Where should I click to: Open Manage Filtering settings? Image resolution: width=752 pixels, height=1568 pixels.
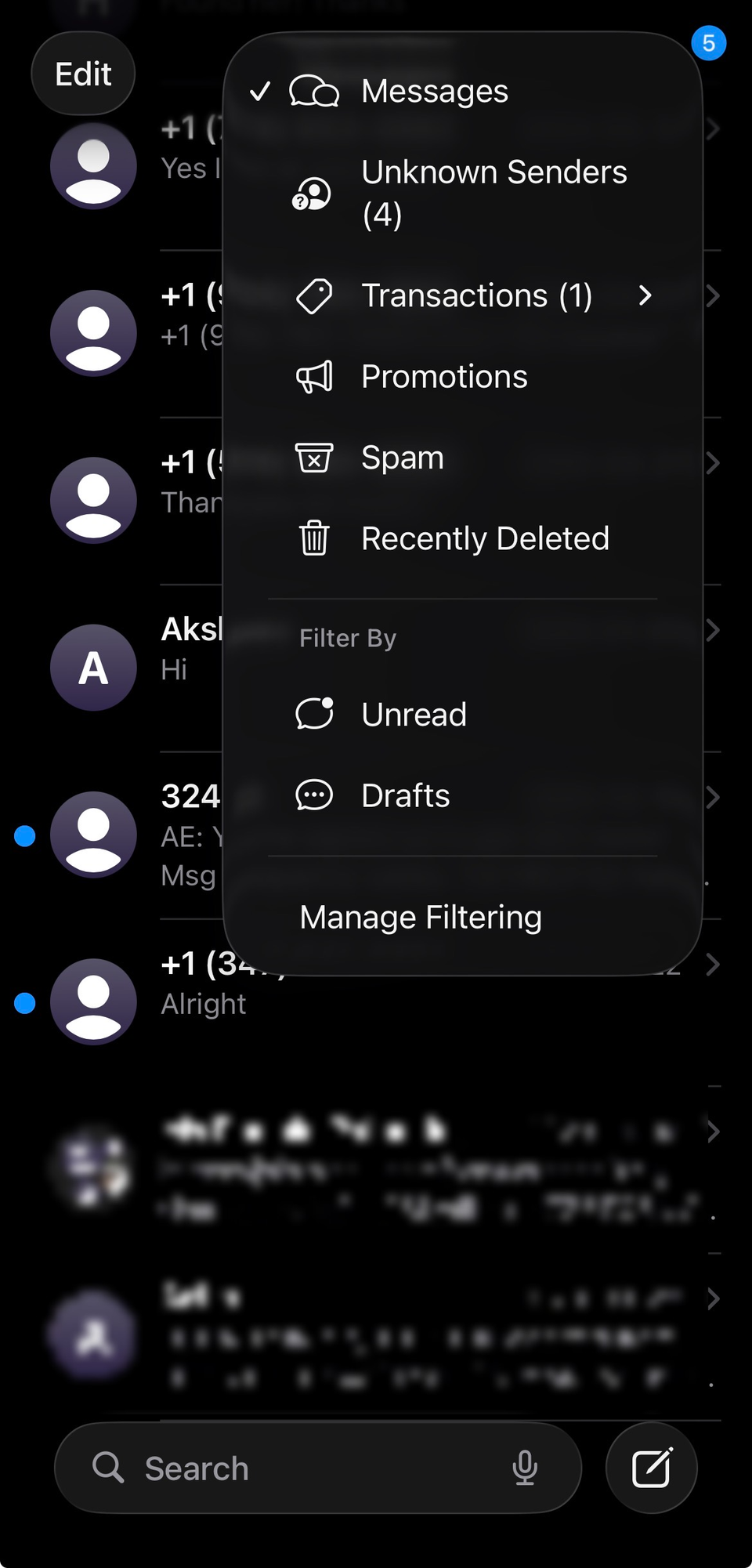coord(421,918)
